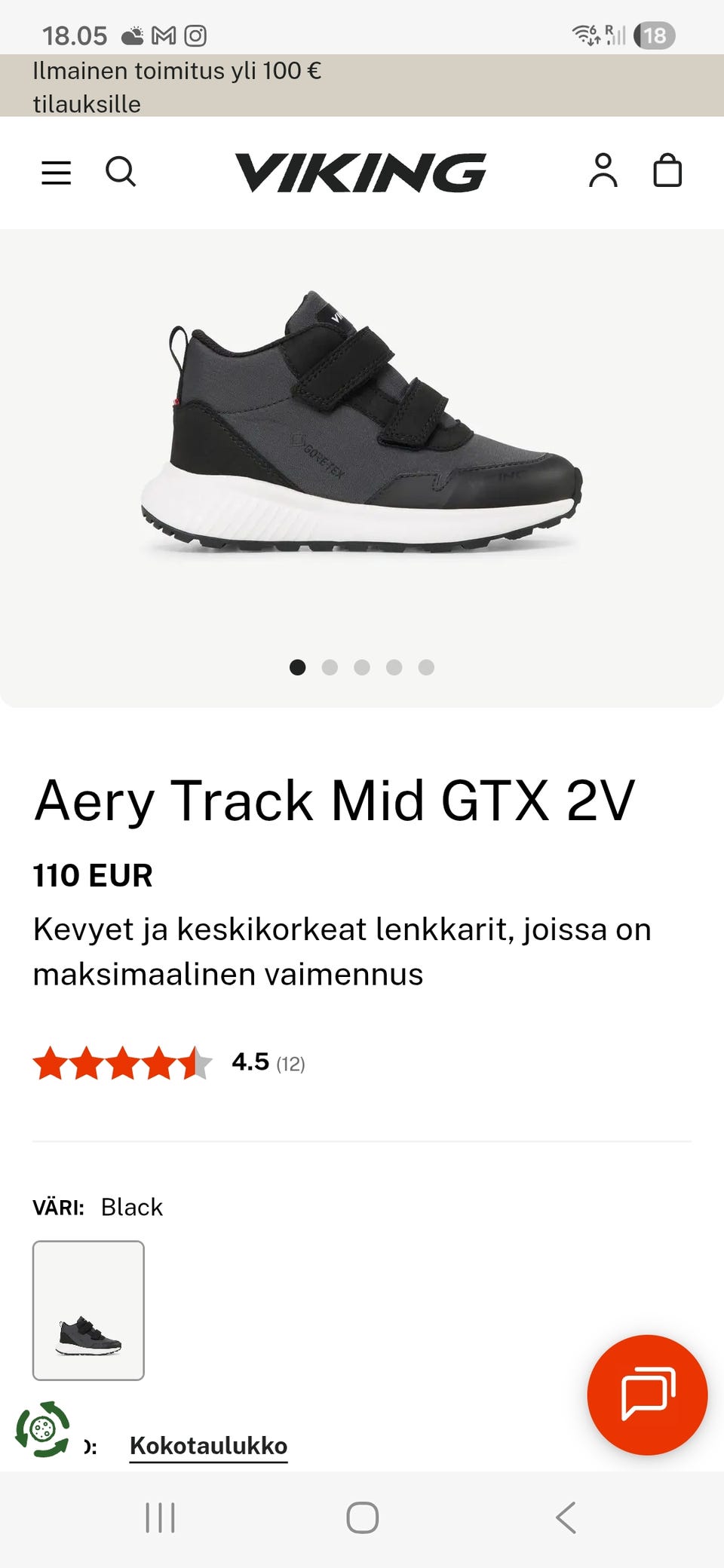Open the main product image of the shoe
The width and height of the screenshot is (724, 1568).
tap(362, 422)
